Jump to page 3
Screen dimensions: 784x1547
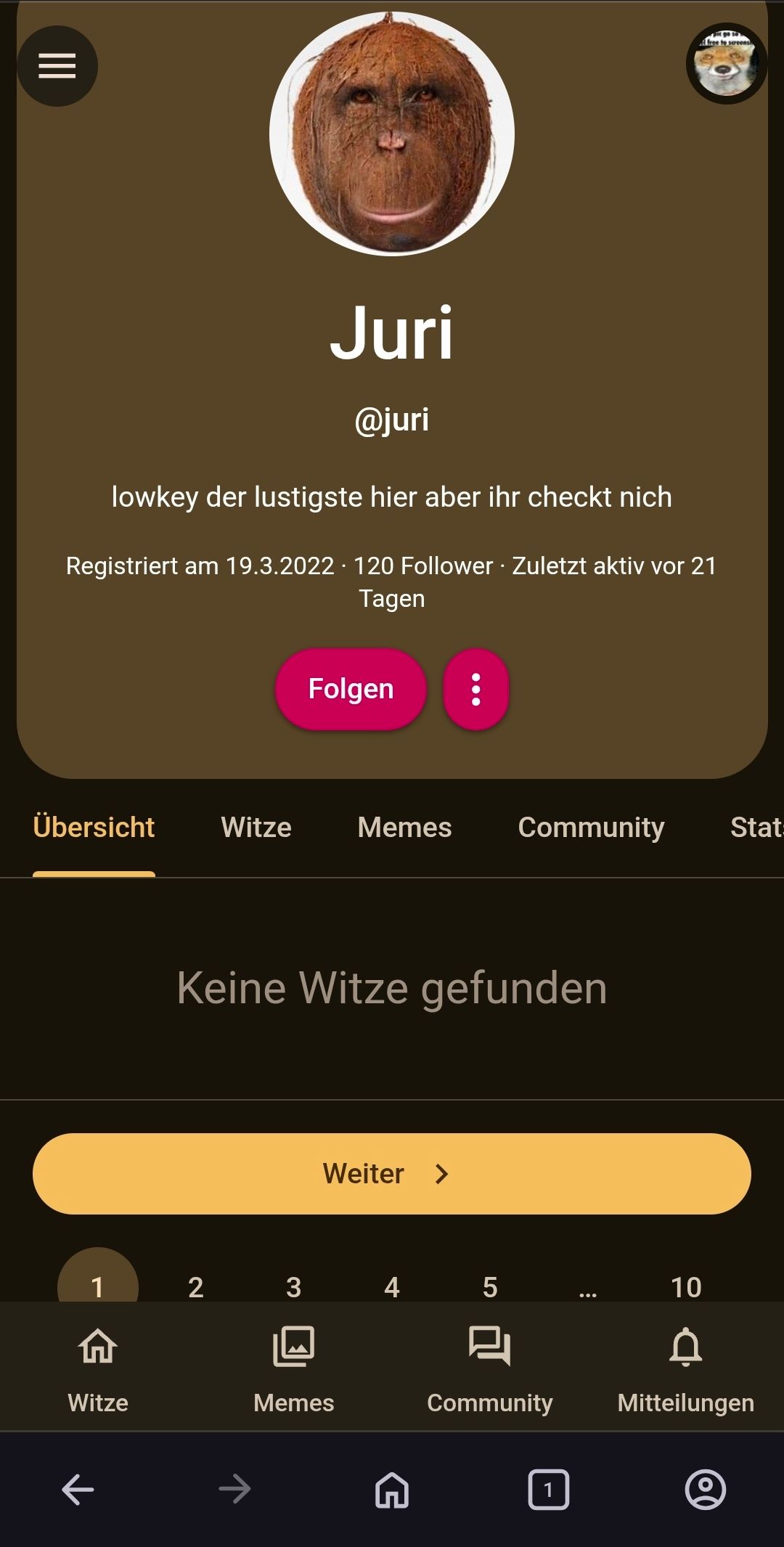294,1286
